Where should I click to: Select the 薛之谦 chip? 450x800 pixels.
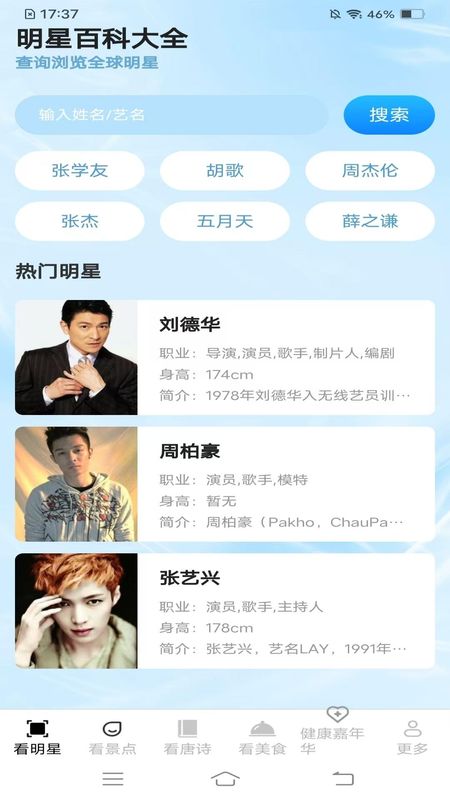tap(370, 221)
